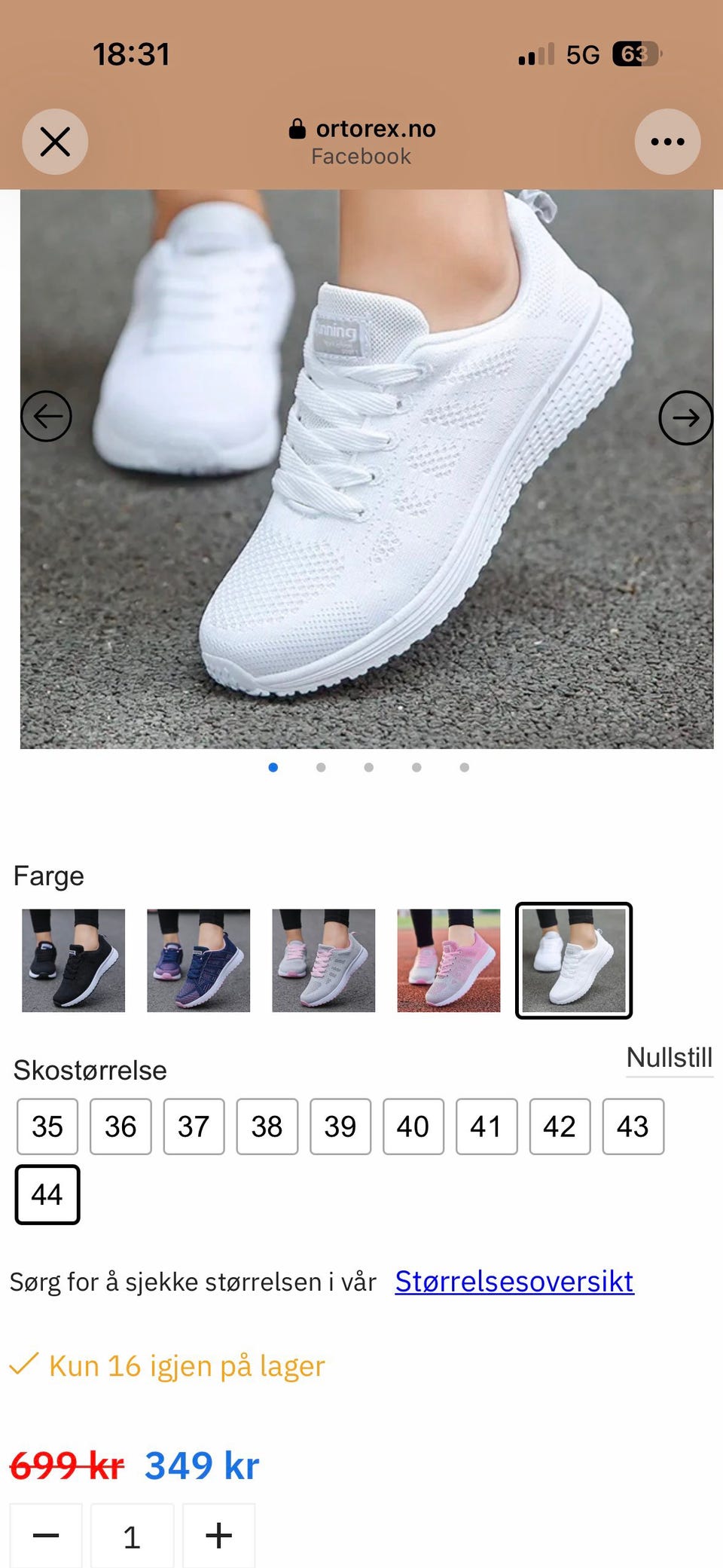Choose shoe size 42
The height and width of the screenshot is (1568, 723).
(x=560, y=1126)
